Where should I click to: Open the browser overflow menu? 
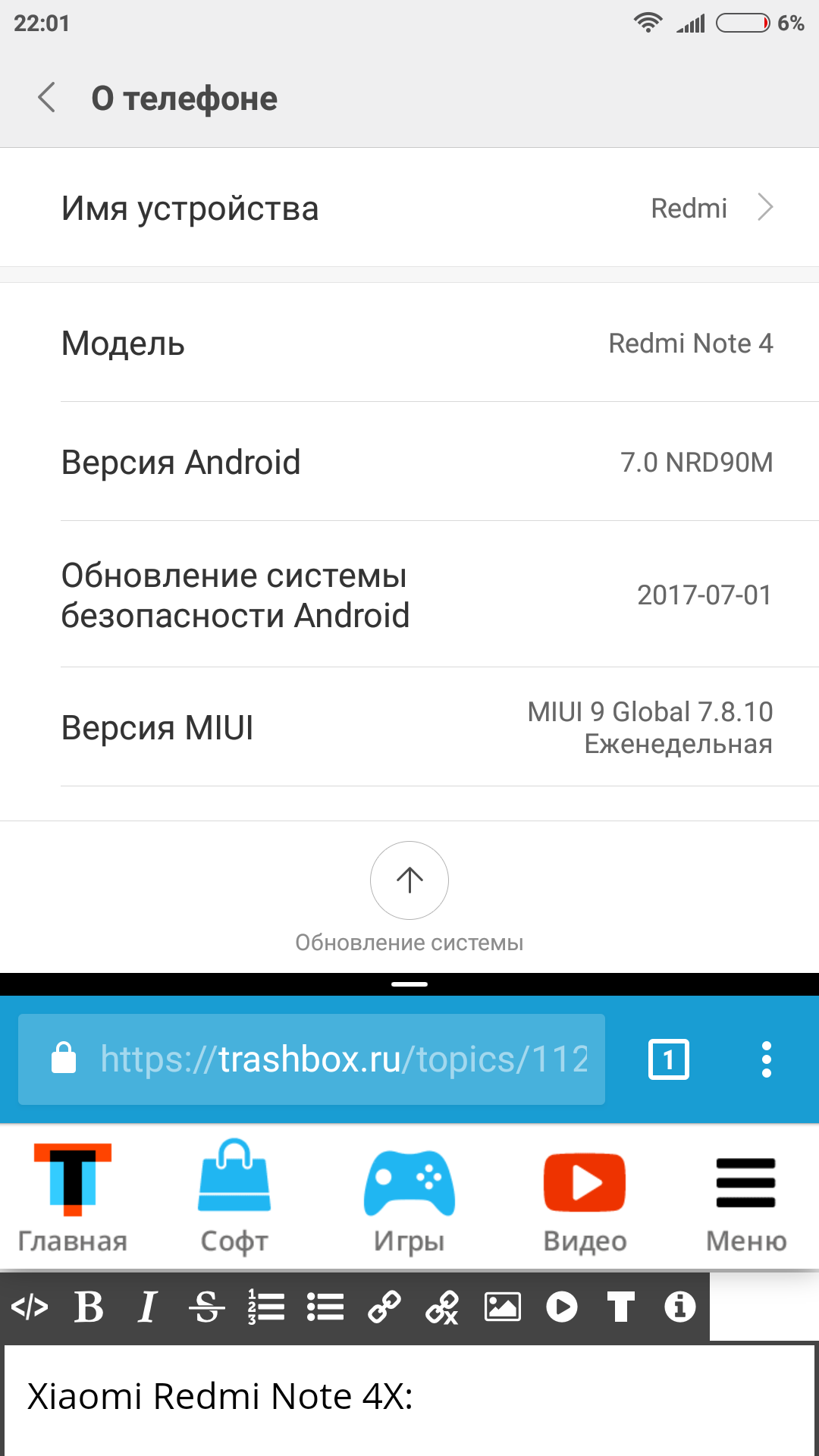767,1059
